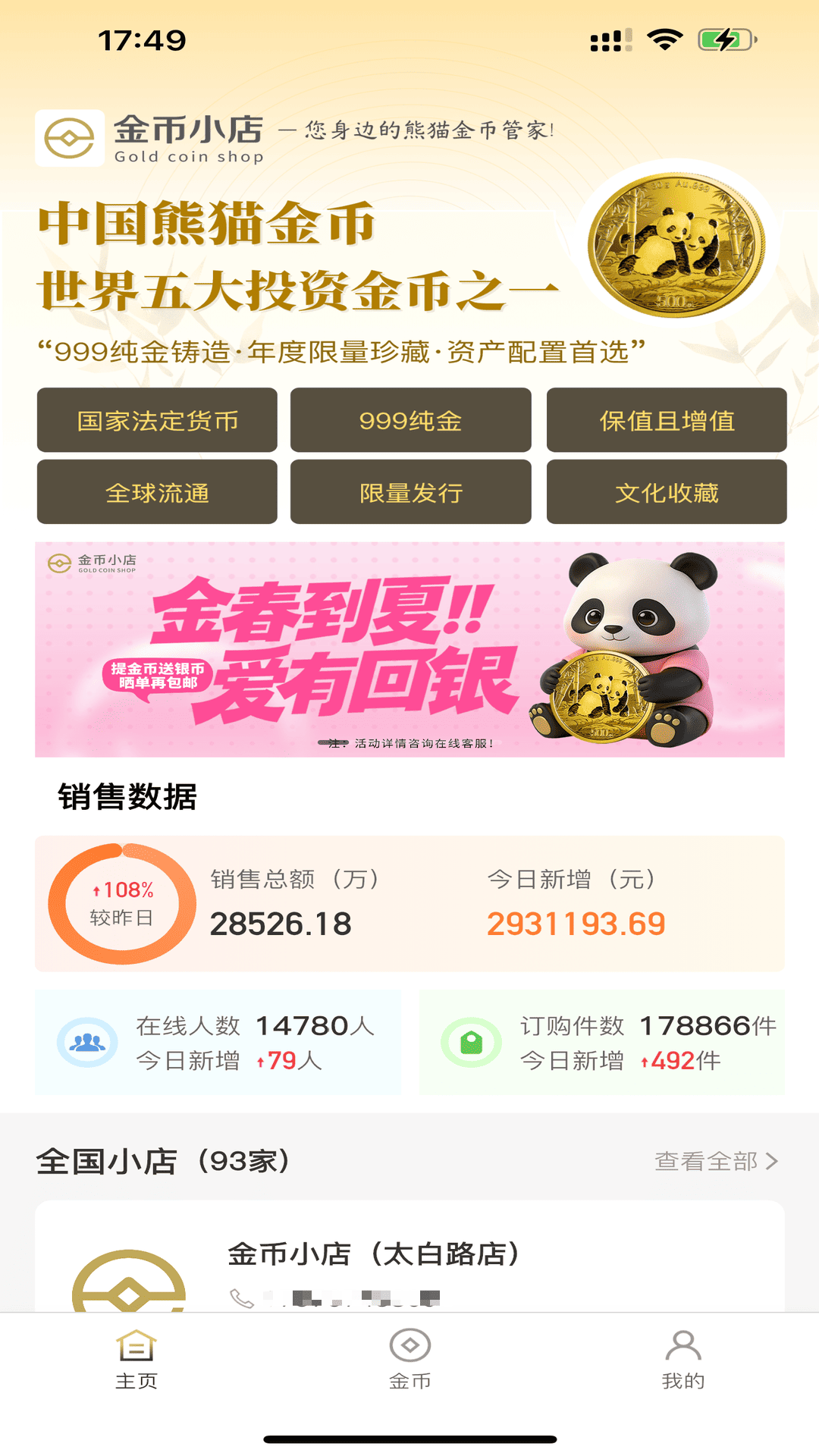The image size is (819, 1456).
Task: Open the 我的 profile tab
Action: [x=682, y=1361]
